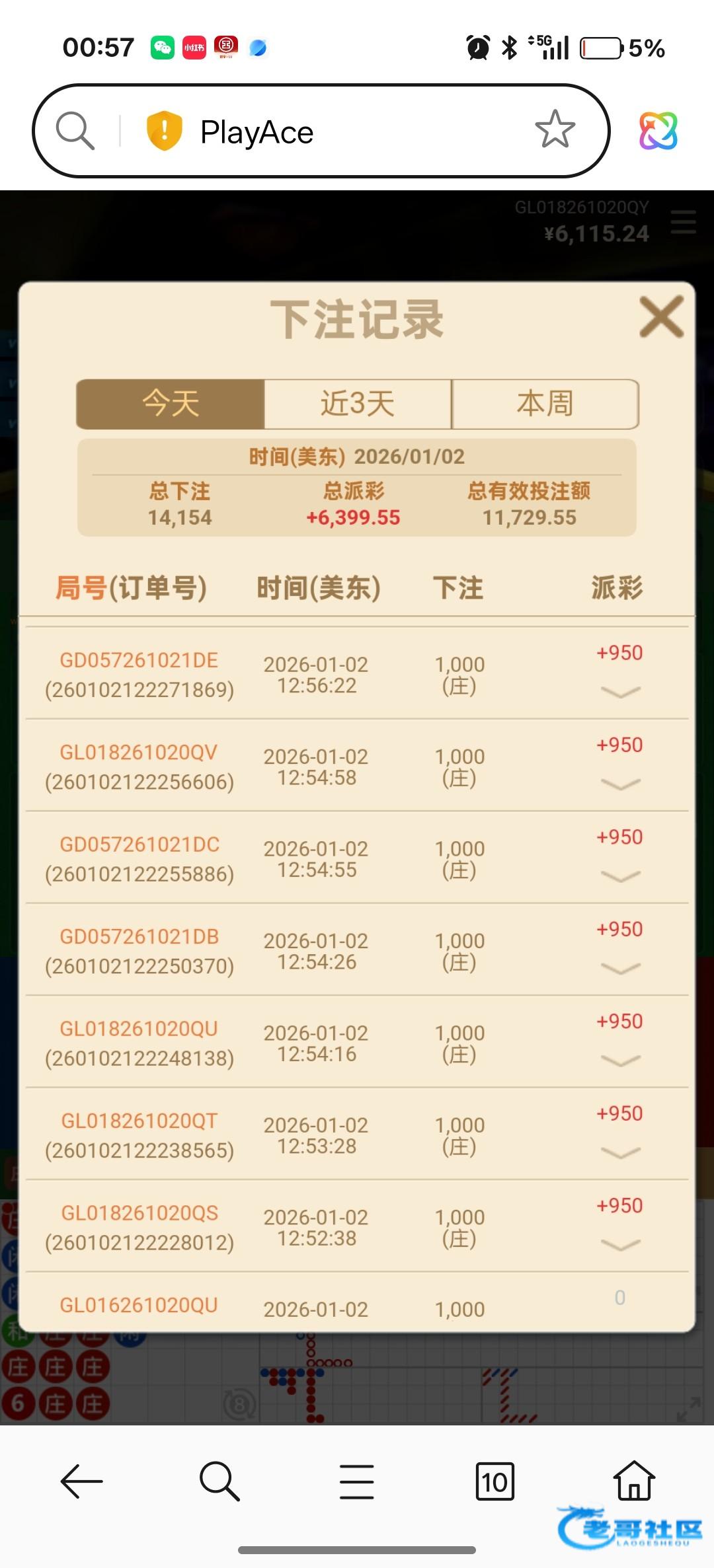Open browser search from bottom bar

[x=219, y=1481]
